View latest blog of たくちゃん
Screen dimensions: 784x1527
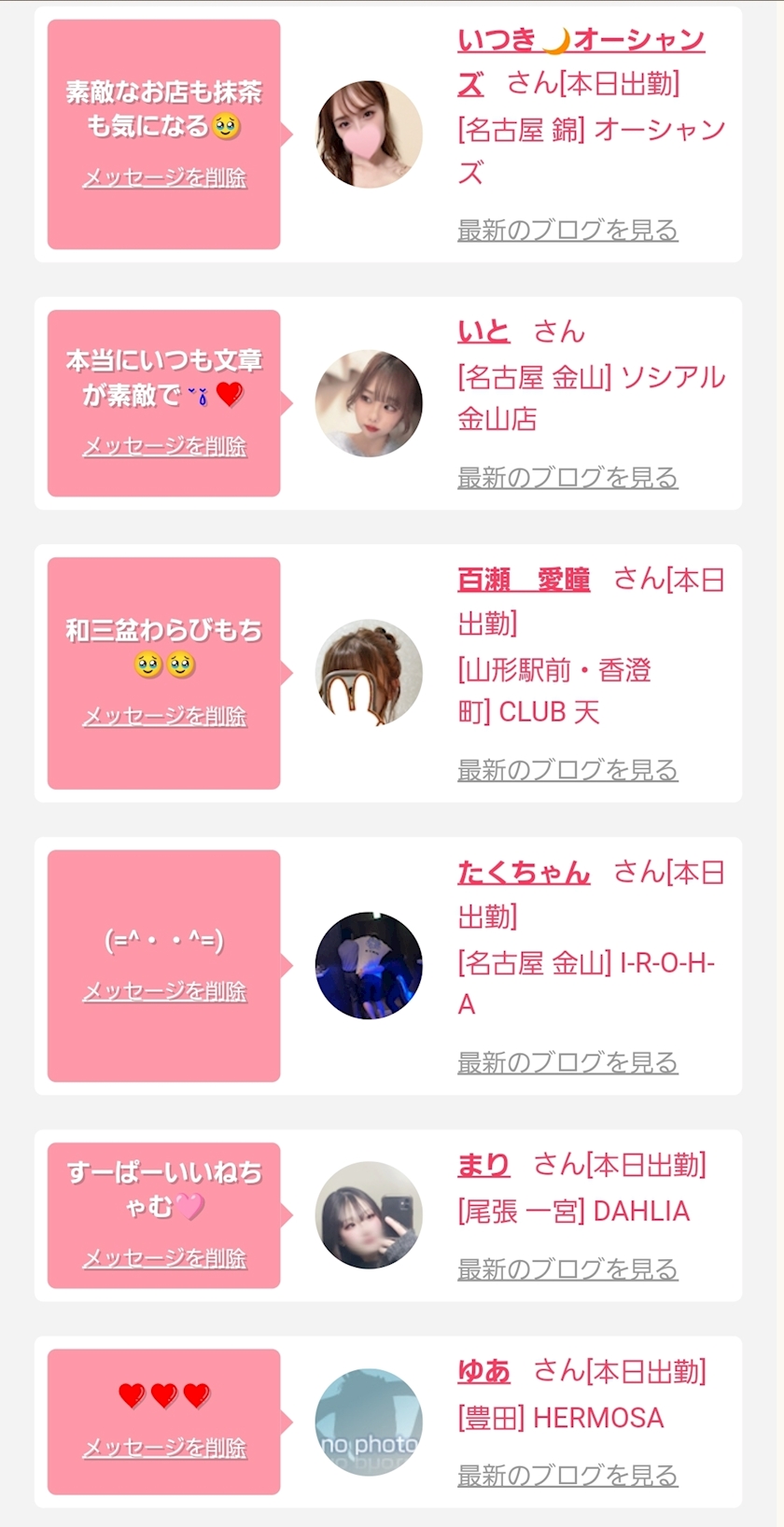click(567, 1062)
